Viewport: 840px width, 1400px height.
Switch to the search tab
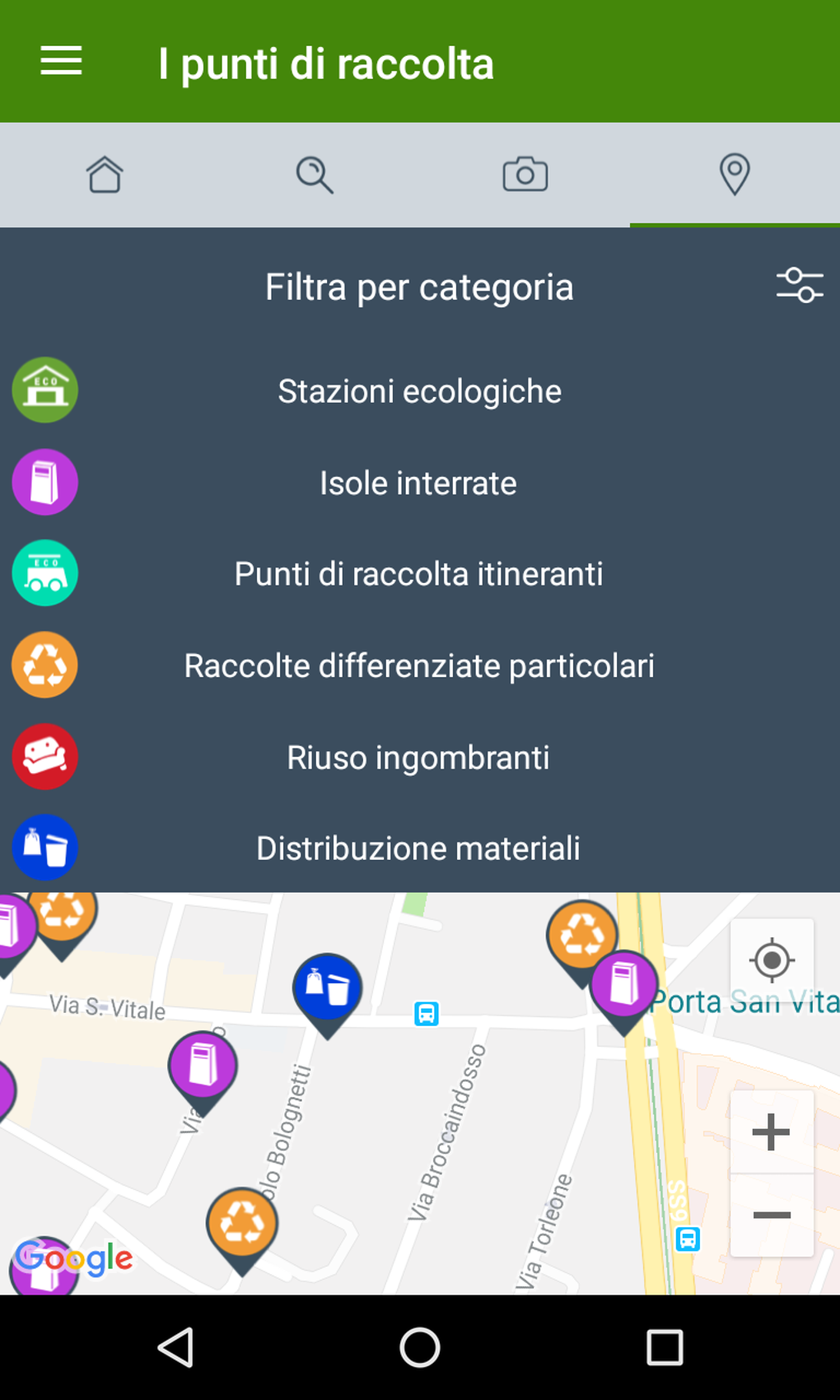point(315,175)
